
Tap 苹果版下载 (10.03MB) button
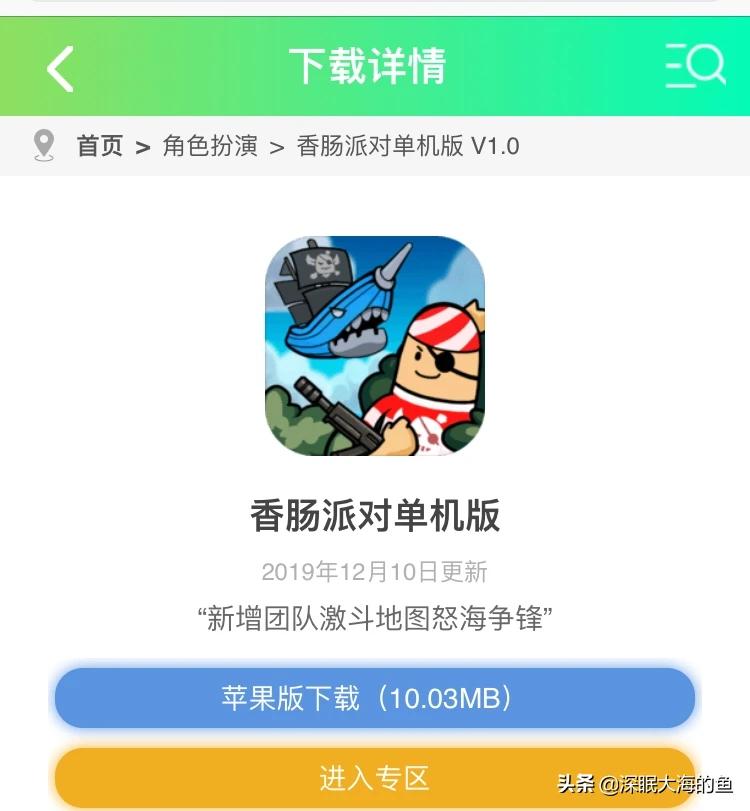coord(374,697)
